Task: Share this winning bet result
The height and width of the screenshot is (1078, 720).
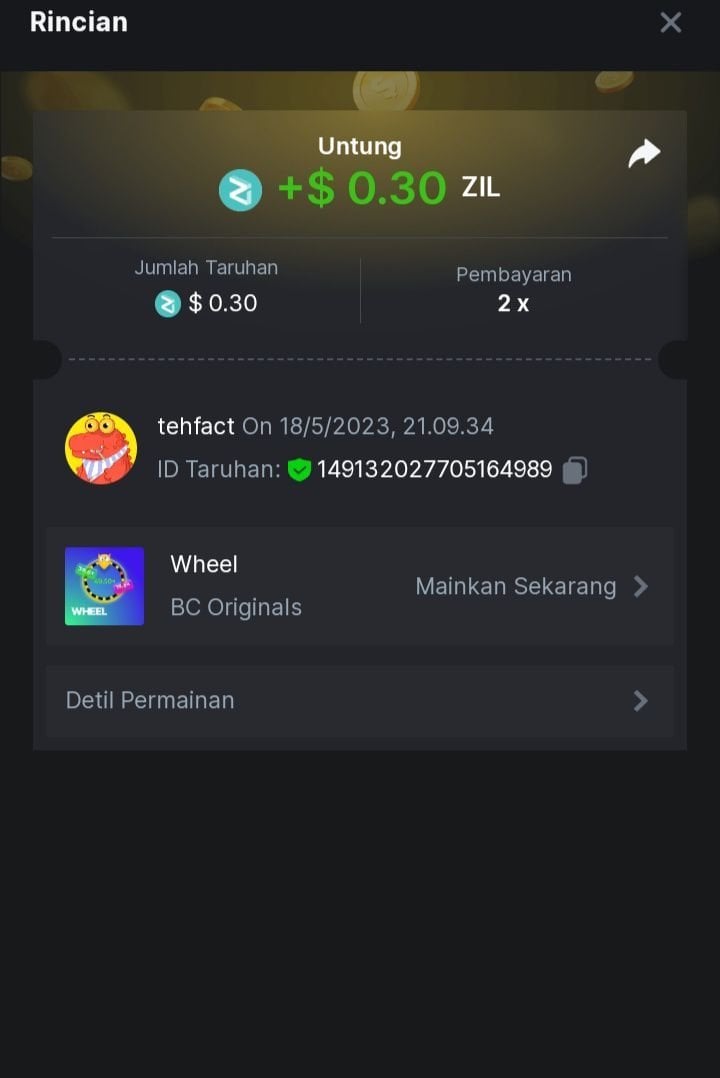Action: pos(644,153)
